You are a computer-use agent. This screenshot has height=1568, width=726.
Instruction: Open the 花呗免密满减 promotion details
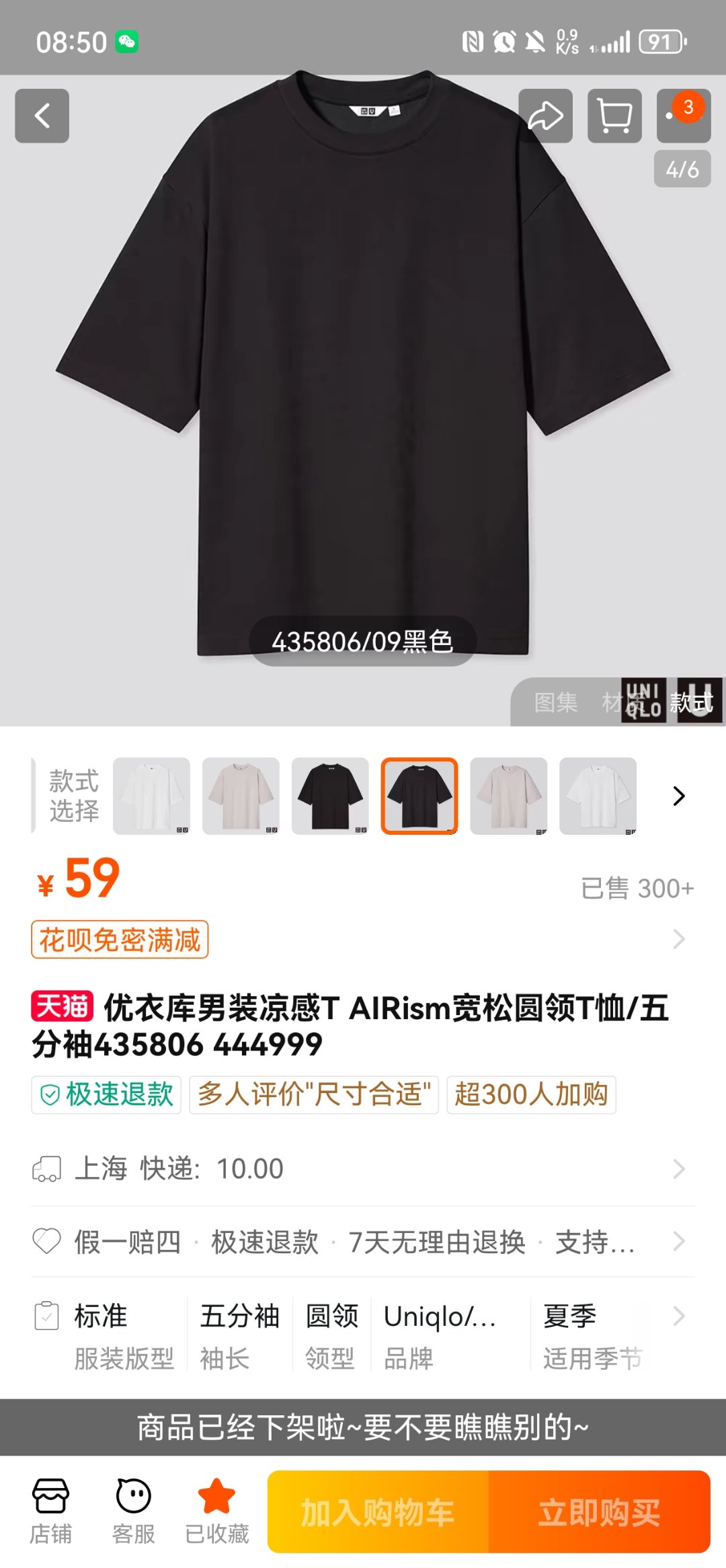(120, 939)
